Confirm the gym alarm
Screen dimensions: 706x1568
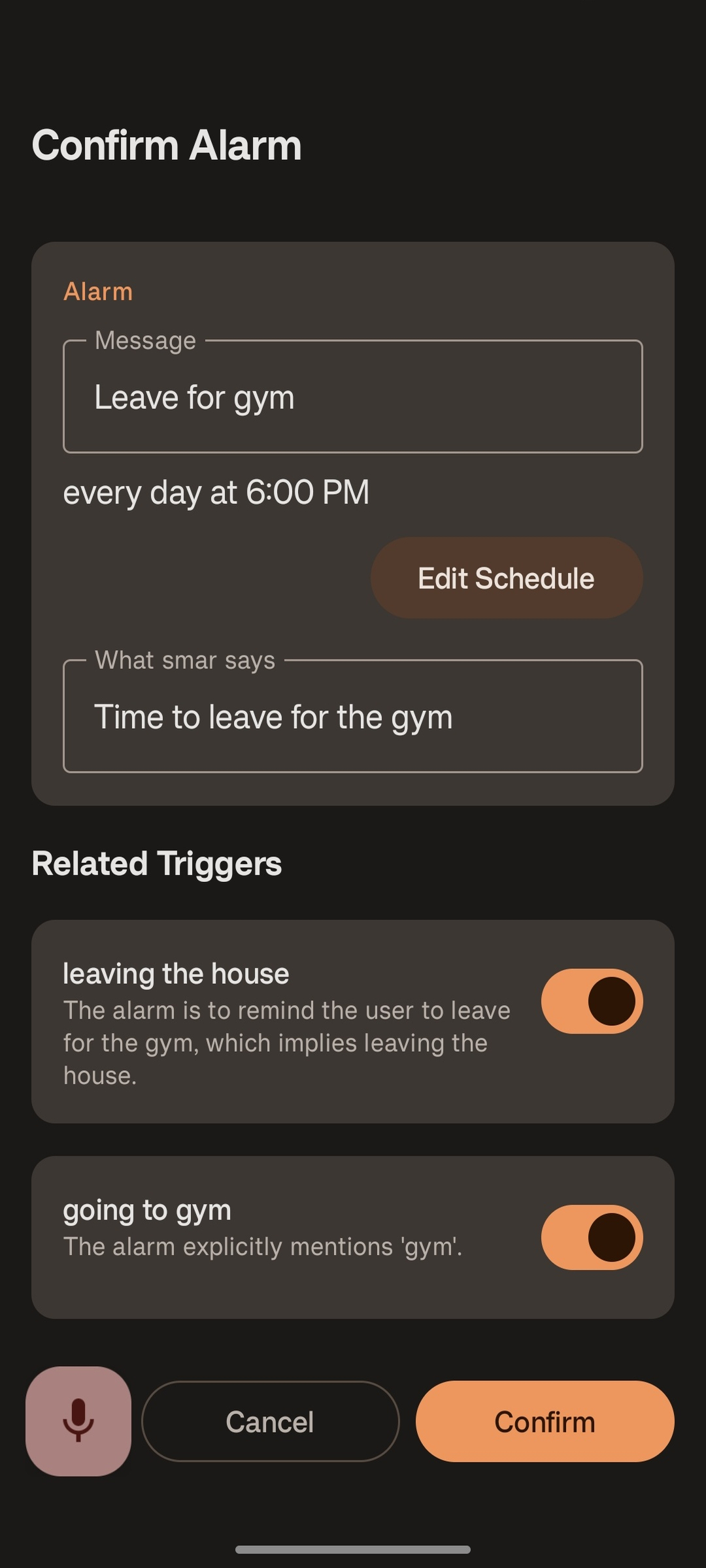[x=545, y=1422]
